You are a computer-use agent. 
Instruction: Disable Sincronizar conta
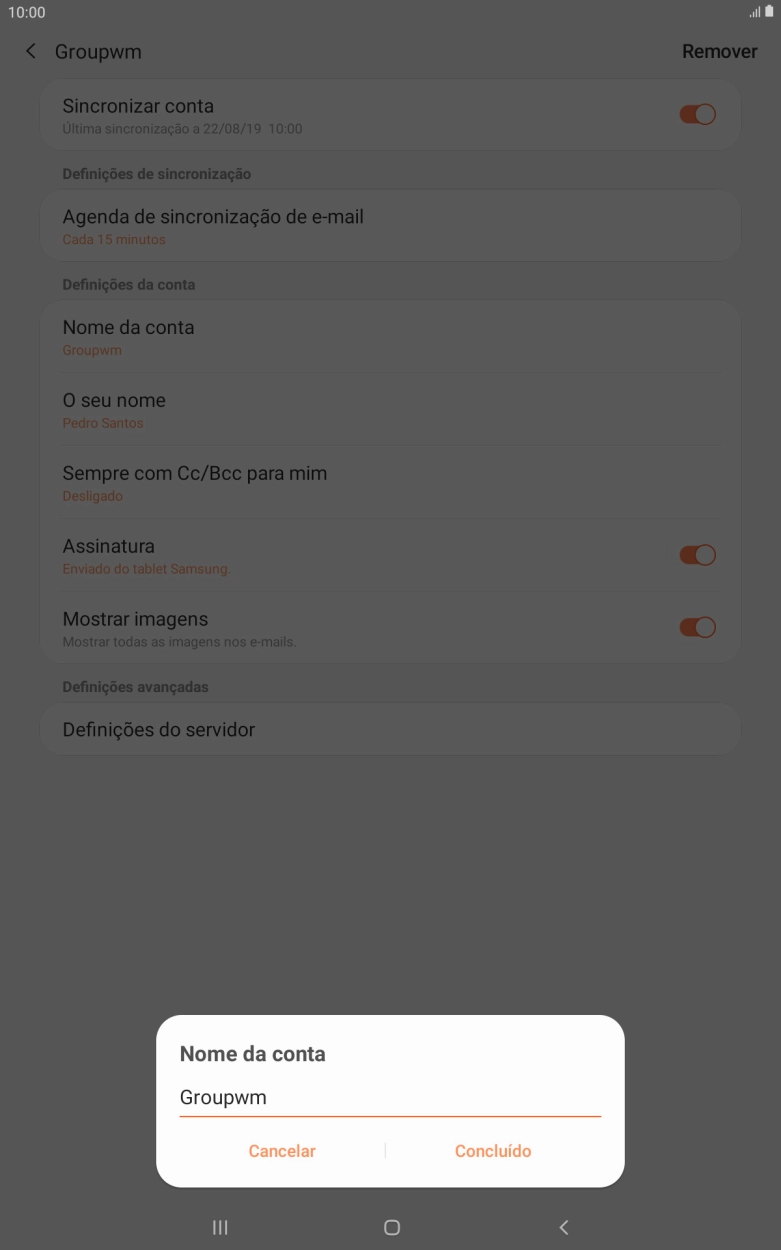(700, 113)
